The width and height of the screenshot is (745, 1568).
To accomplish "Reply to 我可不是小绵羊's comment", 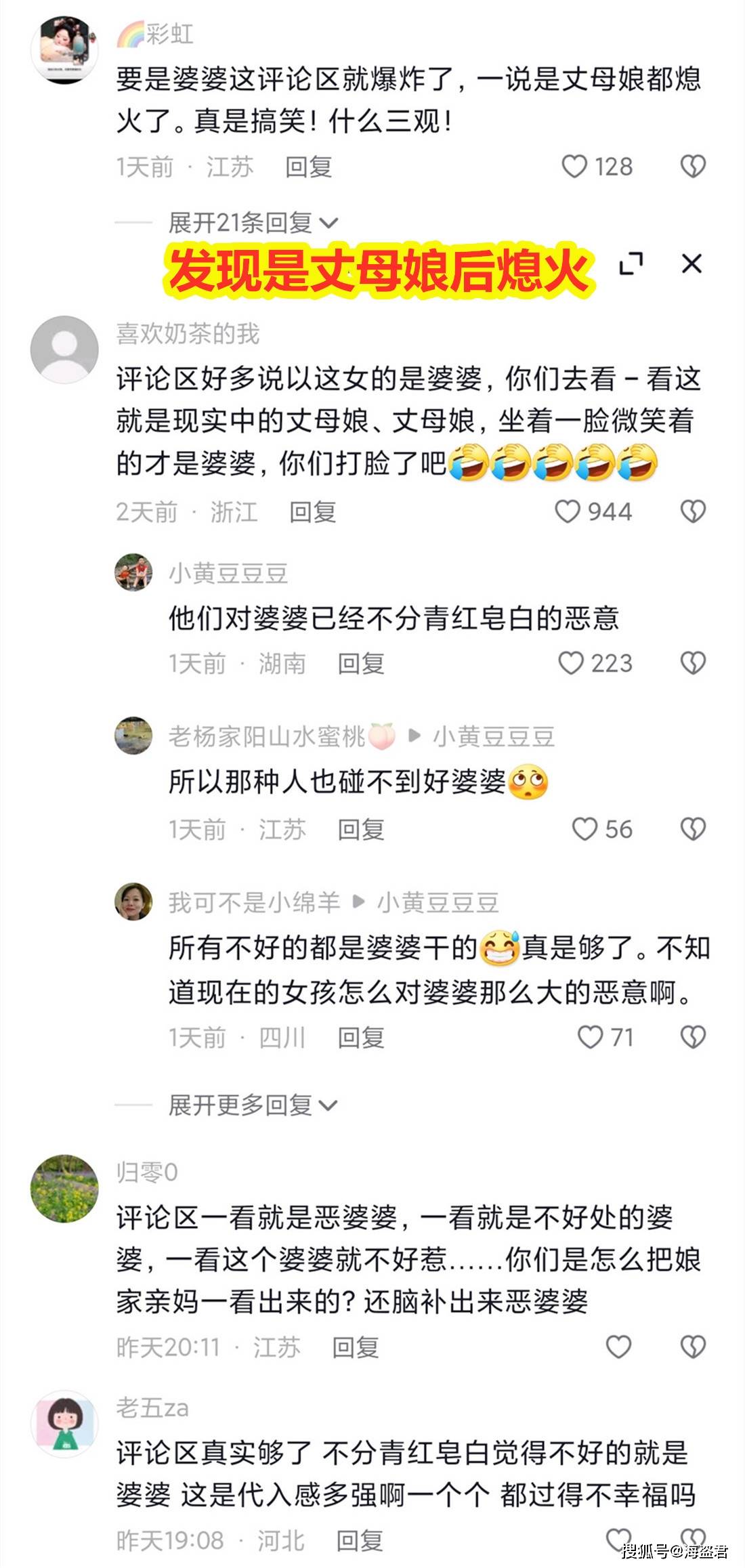I will click(361, 1038).
